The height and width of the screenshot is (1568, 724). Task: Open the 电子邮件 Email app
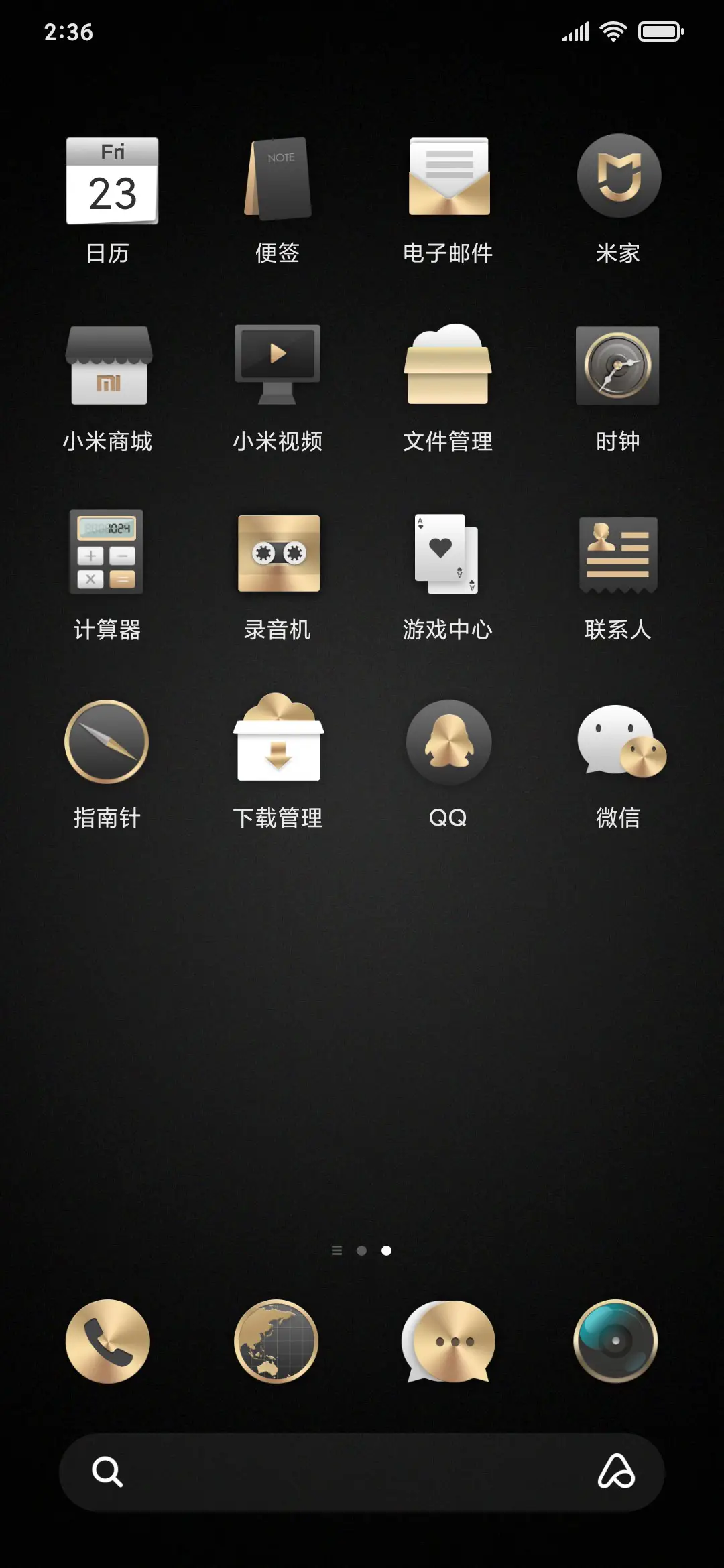pos(448,176)
